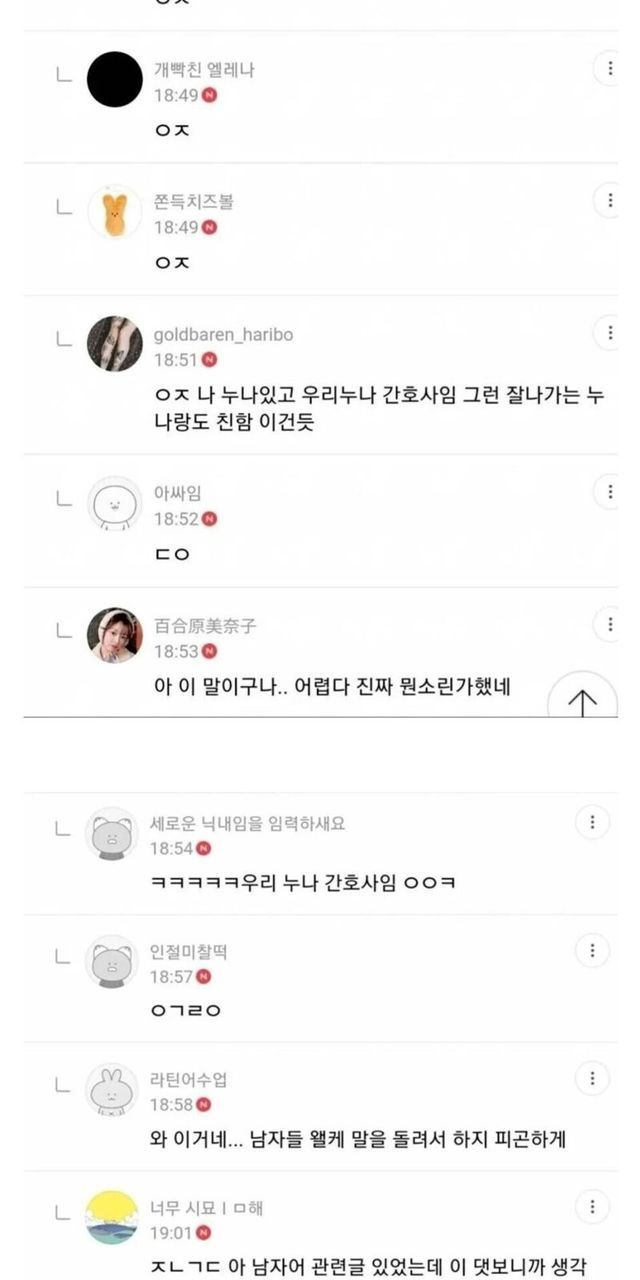Open 라틴어수업's profile from avatar
Screen dimensions: 640x1280
point(112,1090)
